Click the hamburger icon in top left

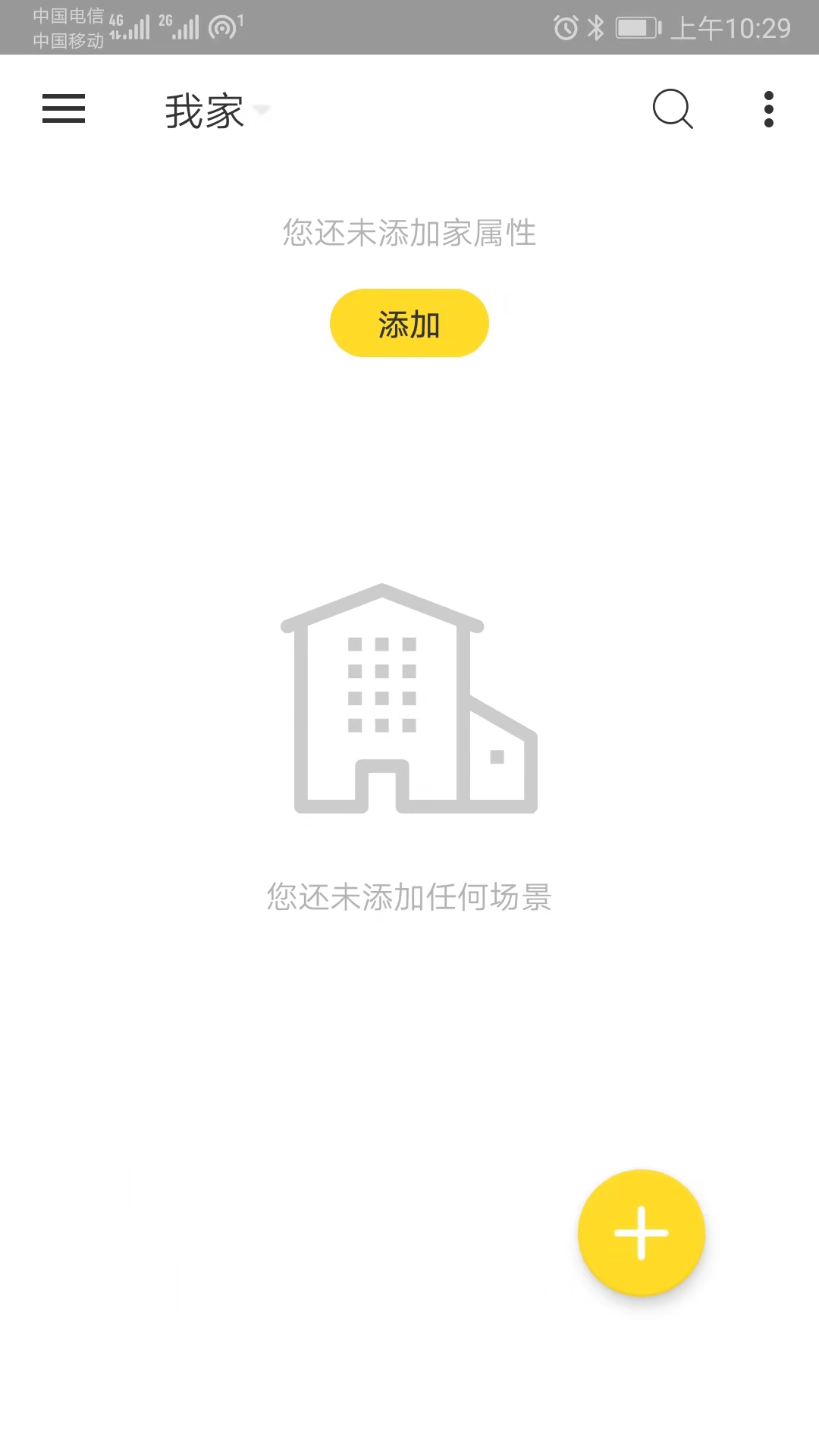63,109
